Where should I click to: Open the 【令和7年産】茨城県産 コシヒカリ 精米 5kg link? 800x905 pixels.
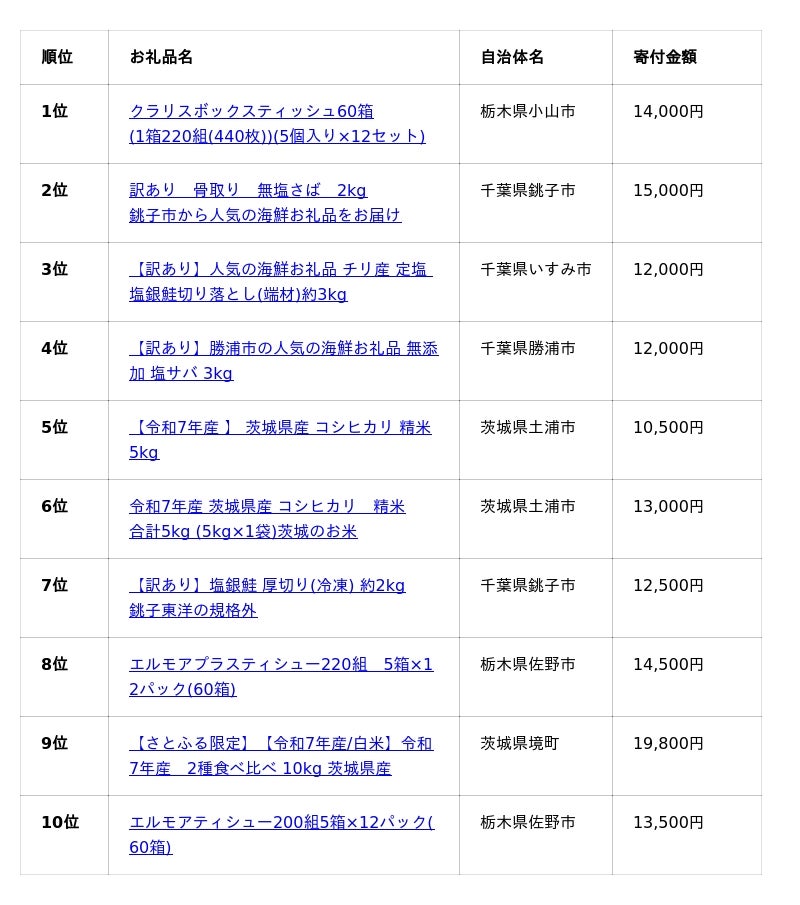pyautogui.click(x=280, y=428)
